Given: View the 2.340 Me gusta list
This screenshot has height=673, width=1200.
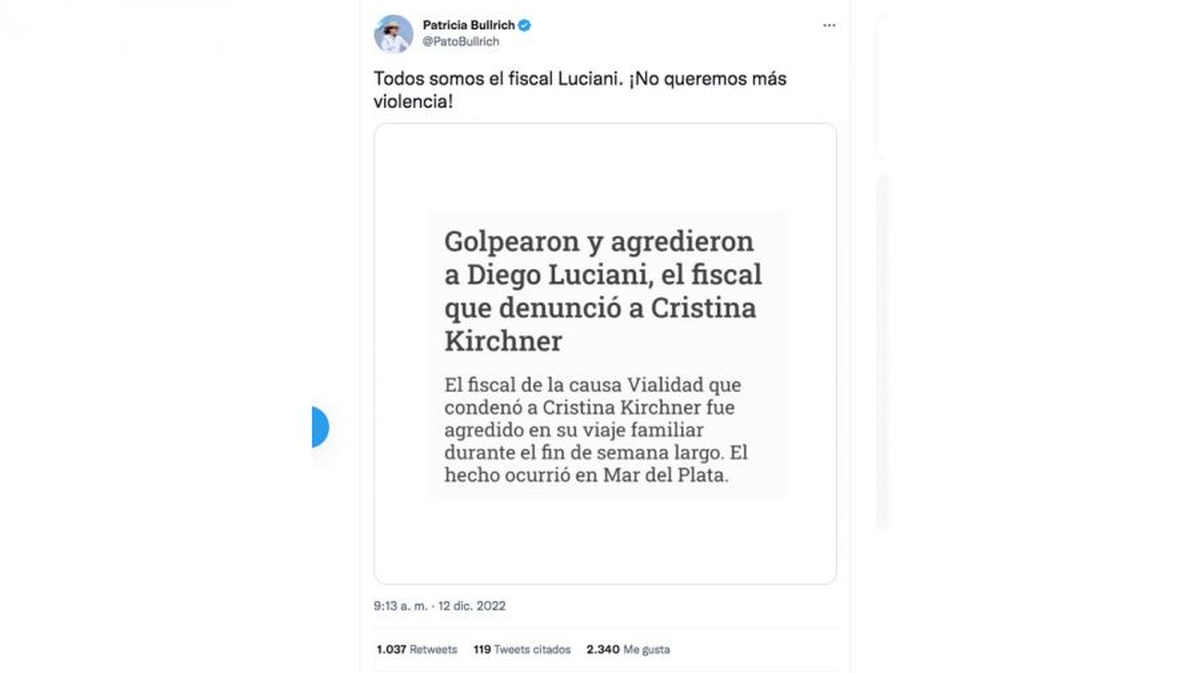Looking at the screenshot, I should pos(628,650).
